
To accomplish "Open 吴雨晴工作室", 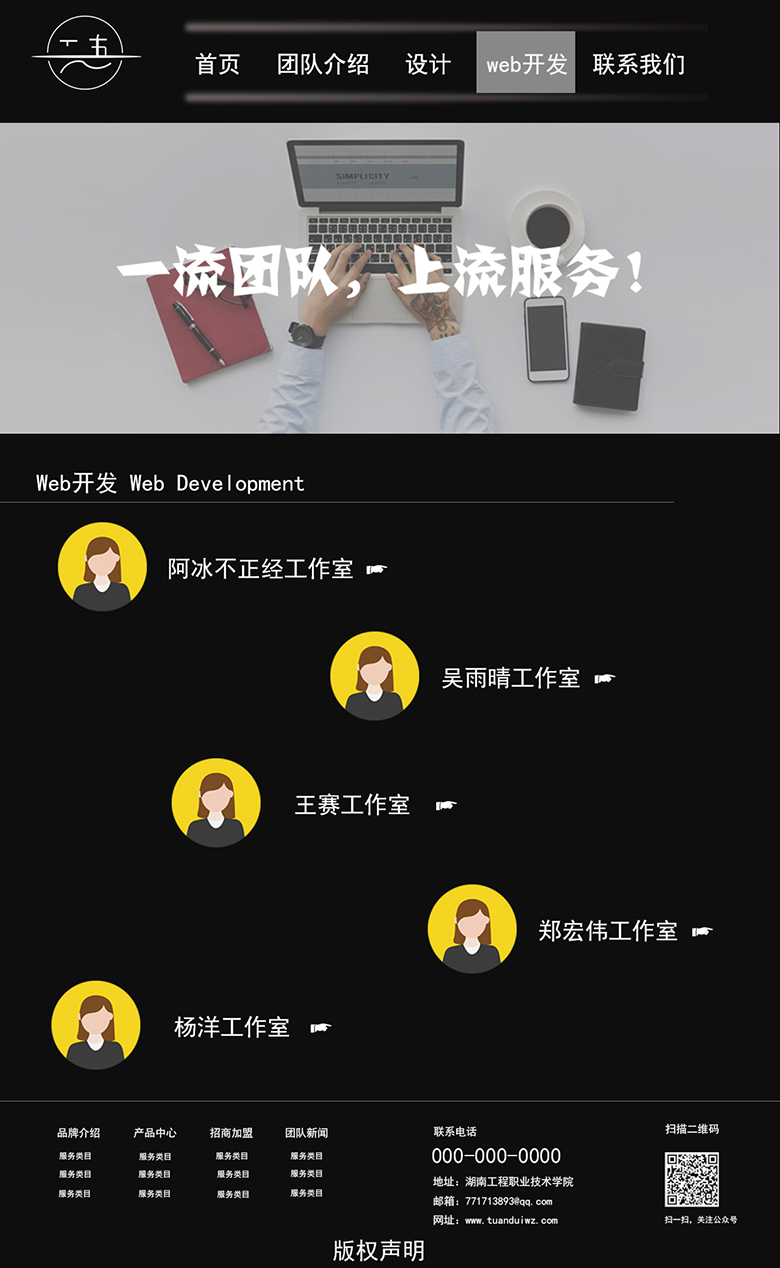I will (511, 678).
